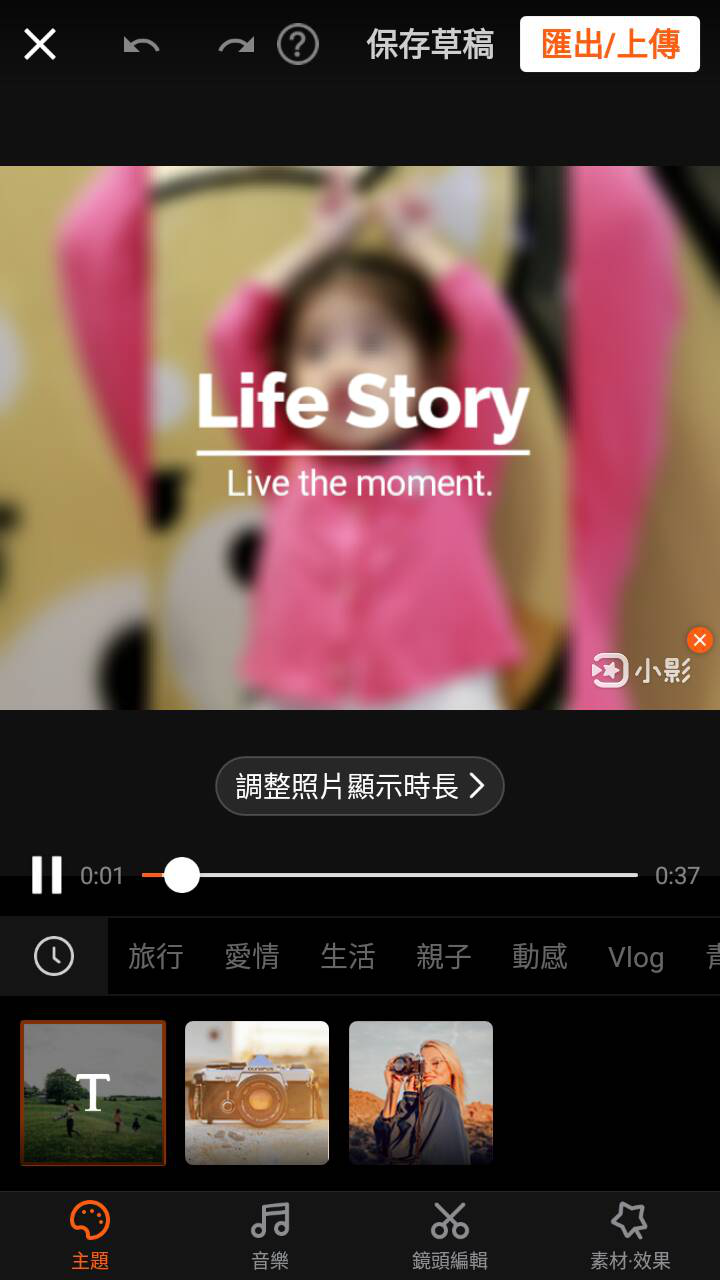Viewport: 720px width, 1280px height.
Task: Pause the video playback
Action: [x=47, y=875]
